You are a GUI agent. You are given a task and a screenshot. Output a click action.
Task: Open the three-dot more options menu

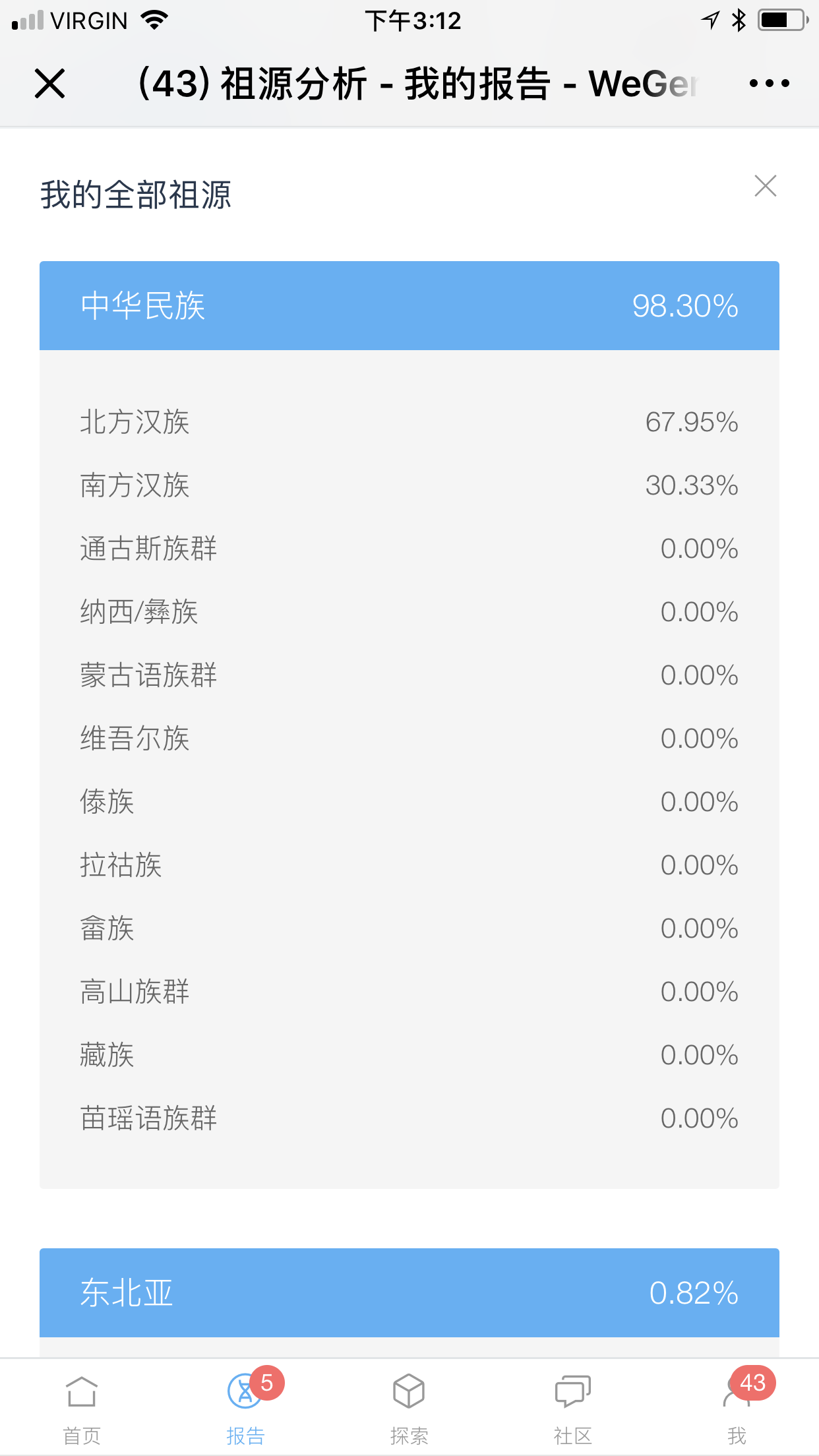click(769, 83)
